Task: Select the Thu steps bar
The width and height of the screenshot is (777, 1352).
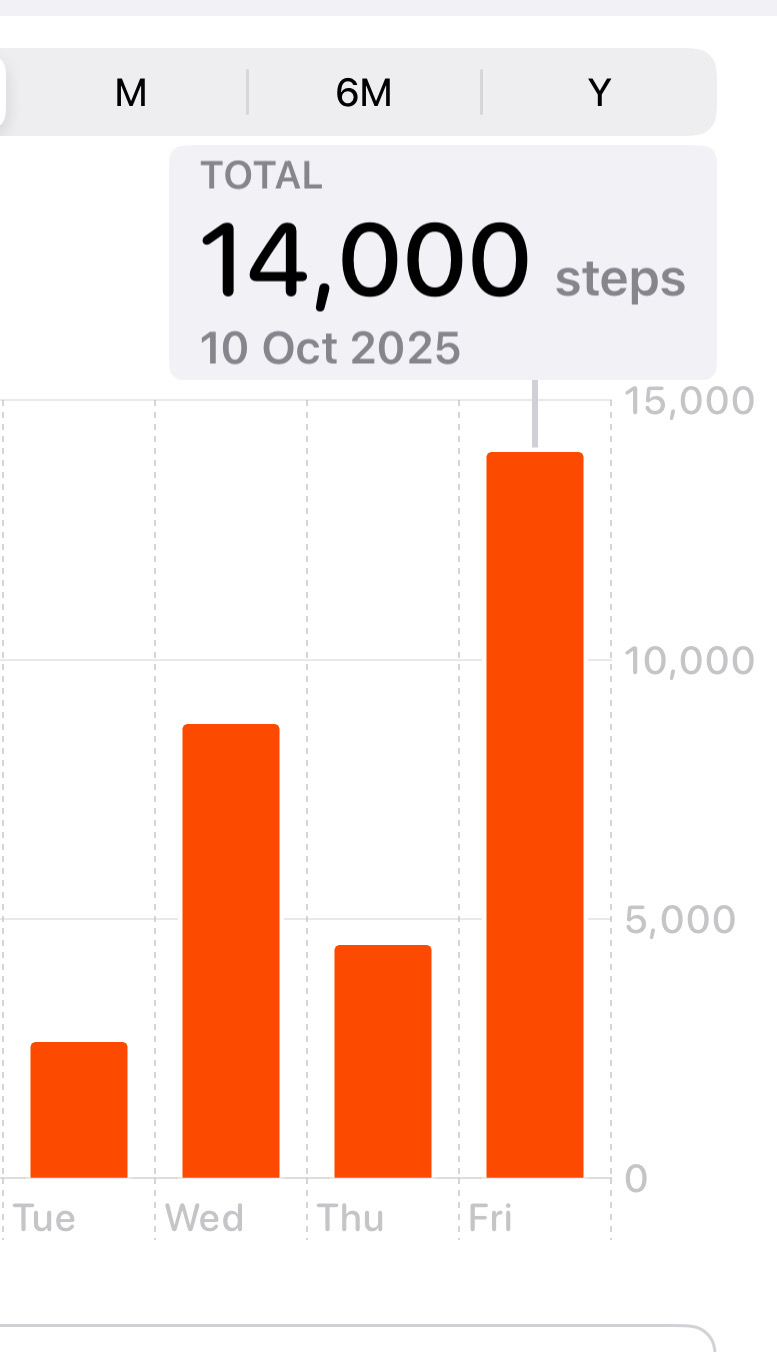Action: coord(382,1060)
